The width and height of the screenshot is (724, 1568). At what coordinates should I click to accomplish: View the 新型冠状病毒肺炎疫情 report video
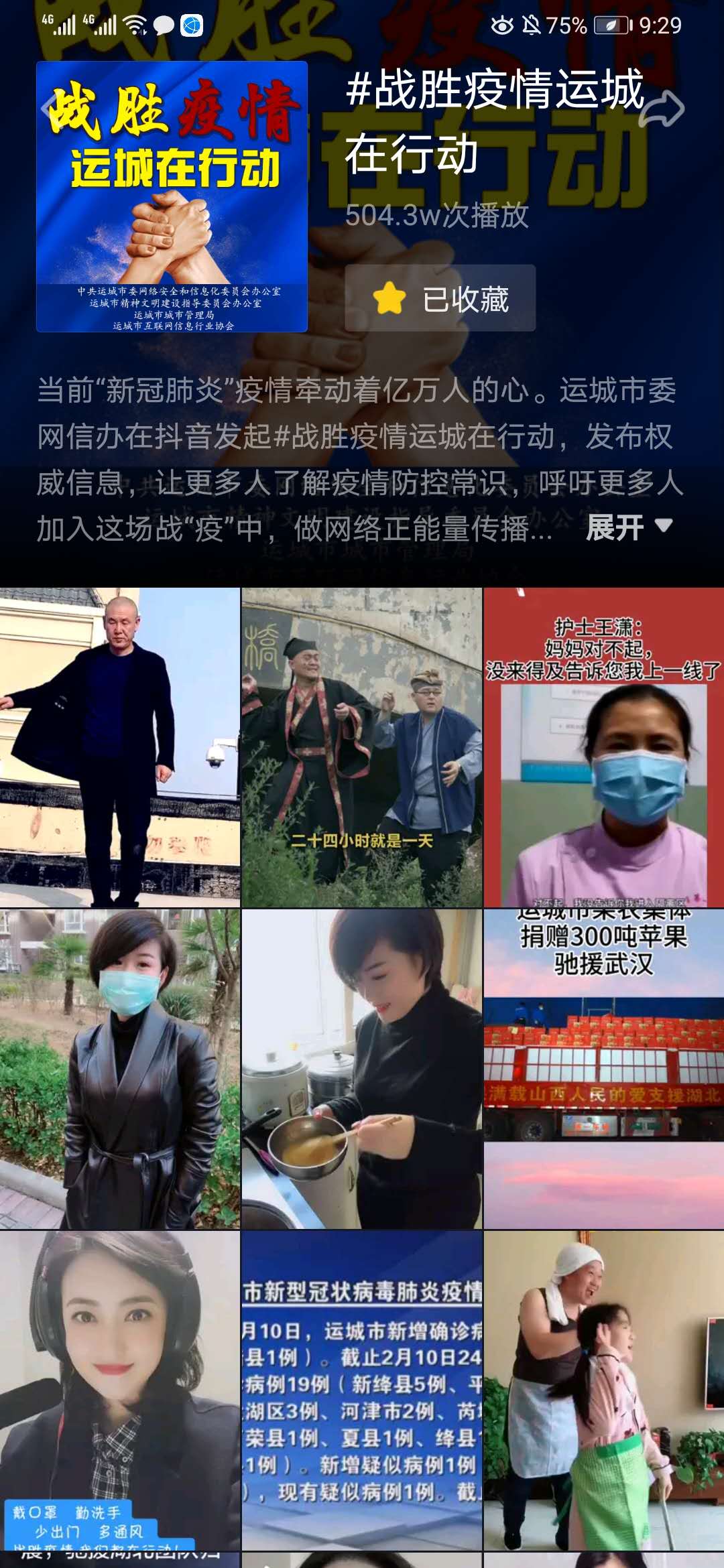pyautogui.click(x=362, y=1390)
